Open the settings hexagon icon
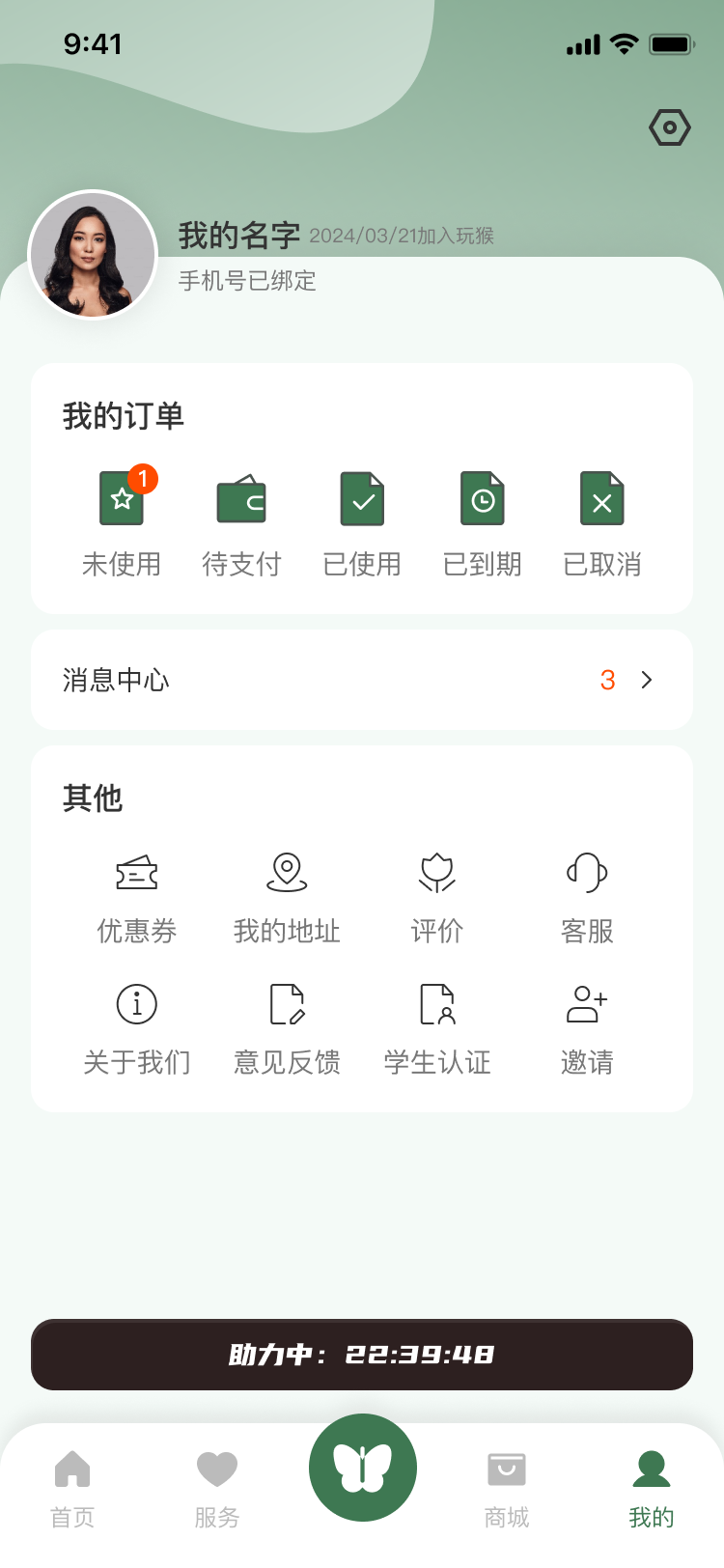 (670, 127)
